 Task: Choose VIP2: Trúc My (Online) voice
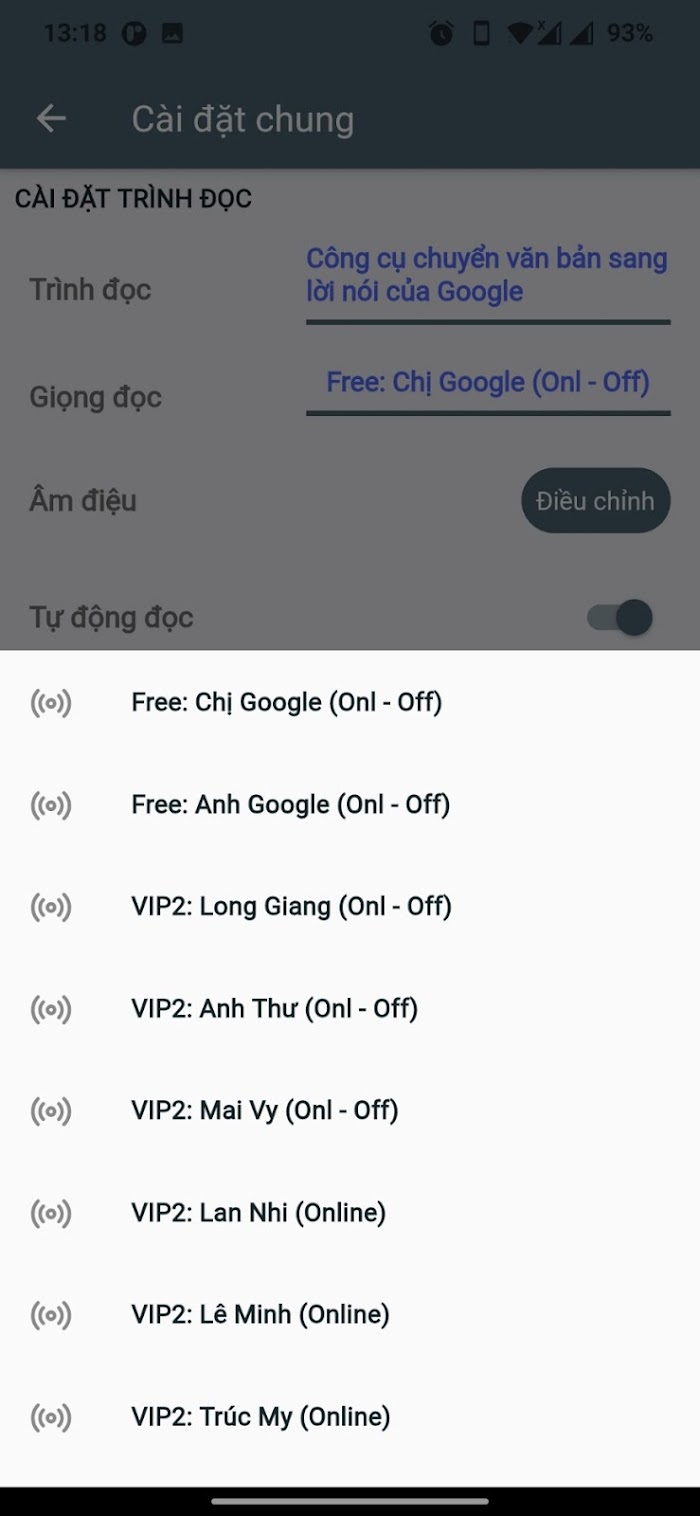350,1416
